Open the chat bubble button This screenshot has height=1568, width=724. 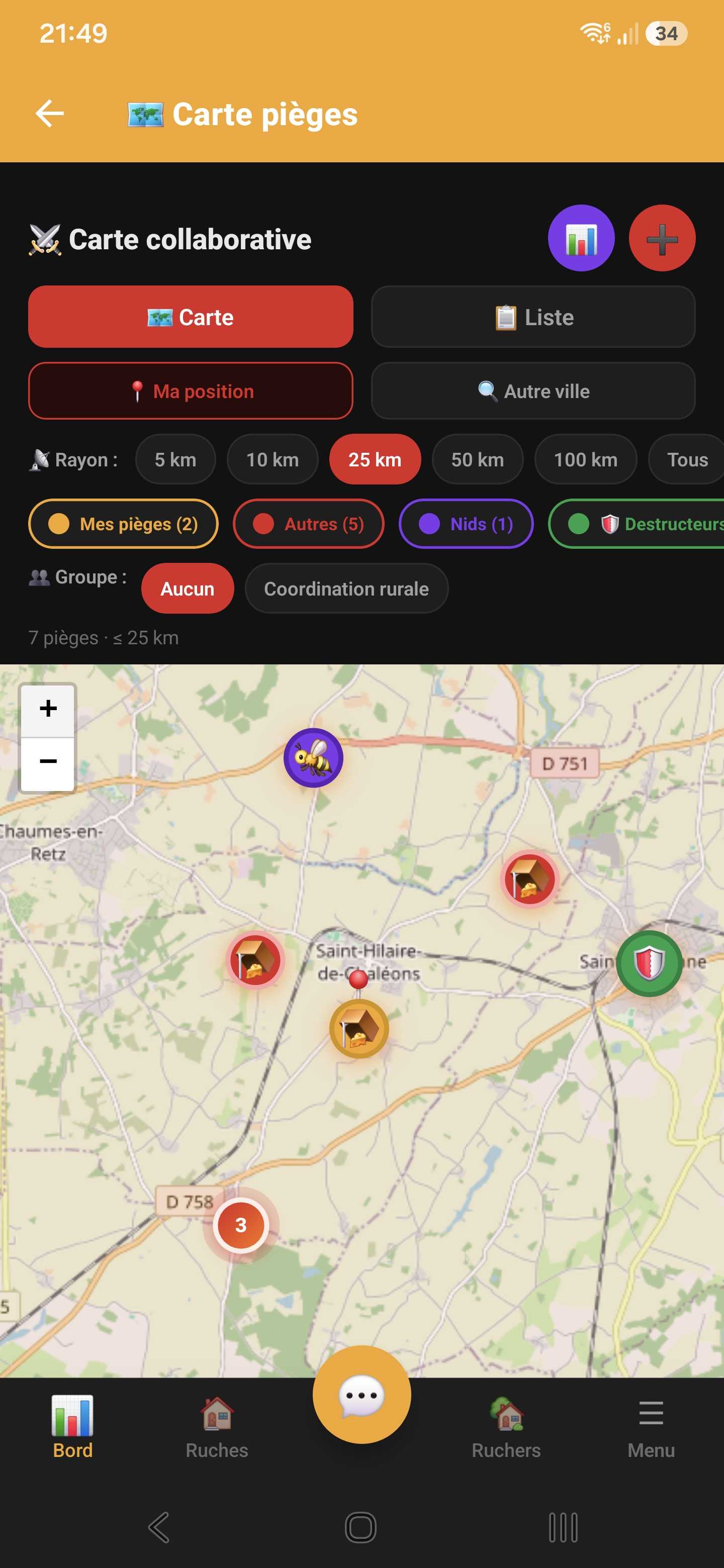361,1394
